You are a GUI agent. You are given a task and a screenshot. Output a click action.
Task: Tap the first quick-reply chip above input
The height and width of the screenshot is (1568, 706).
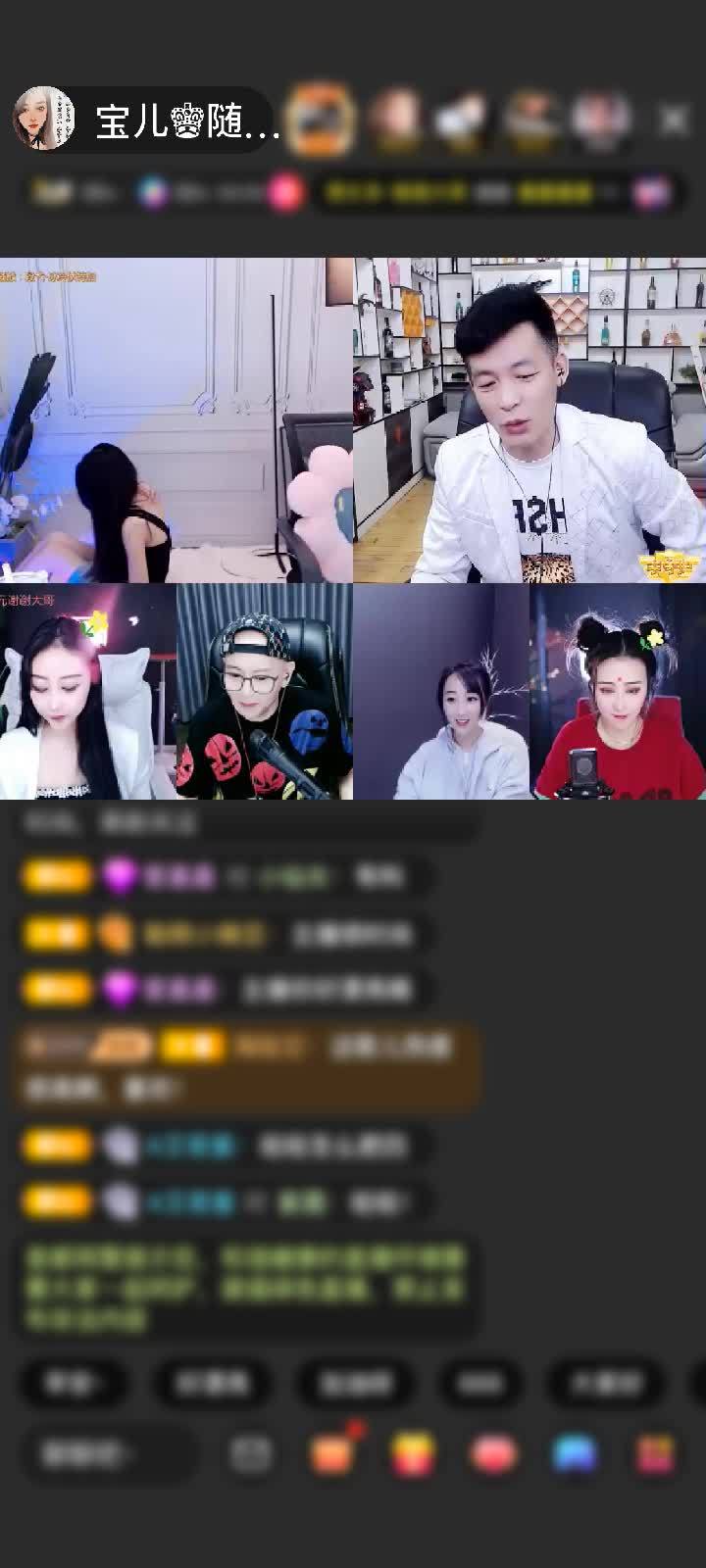point(72,1383)
